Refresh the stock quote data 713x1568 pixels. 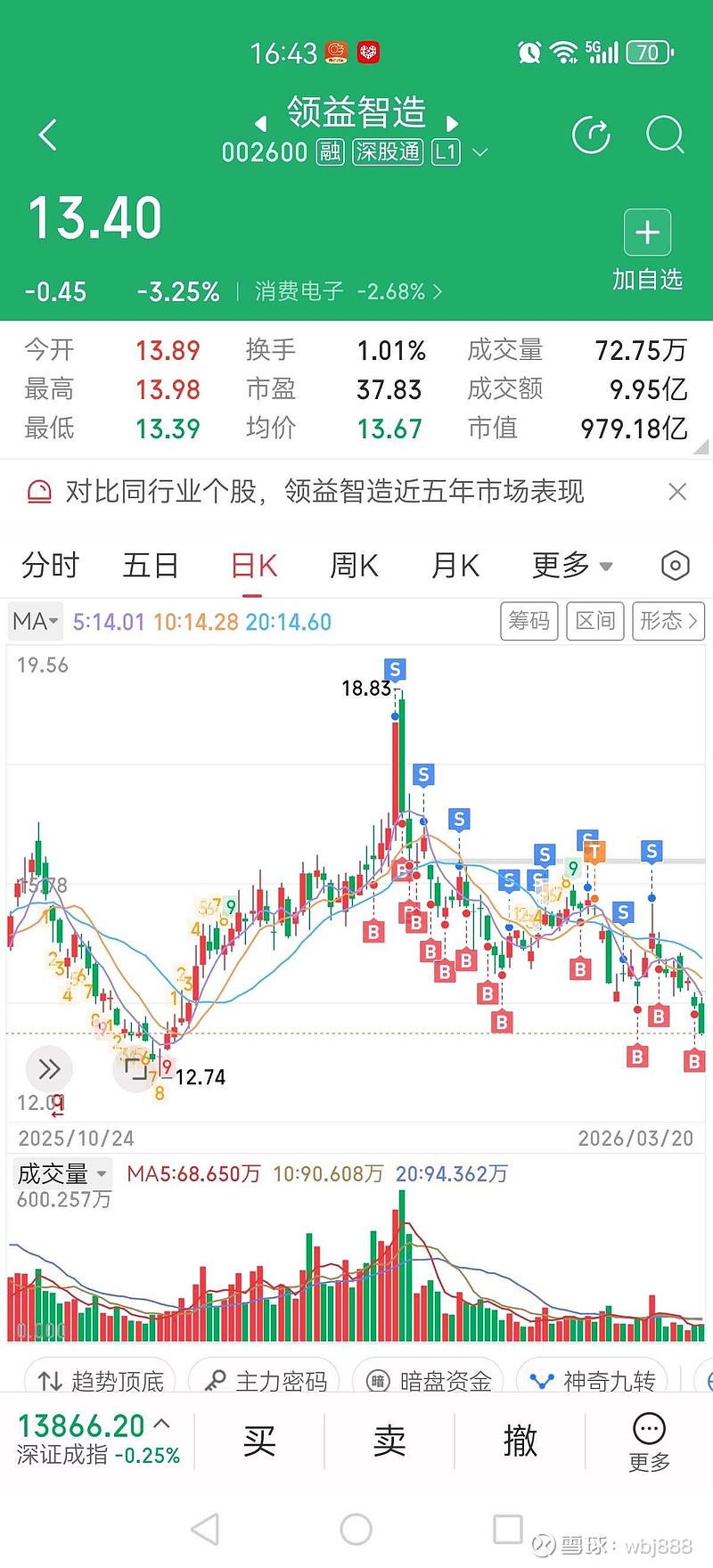pyautogui.click(x=591, y=135)
